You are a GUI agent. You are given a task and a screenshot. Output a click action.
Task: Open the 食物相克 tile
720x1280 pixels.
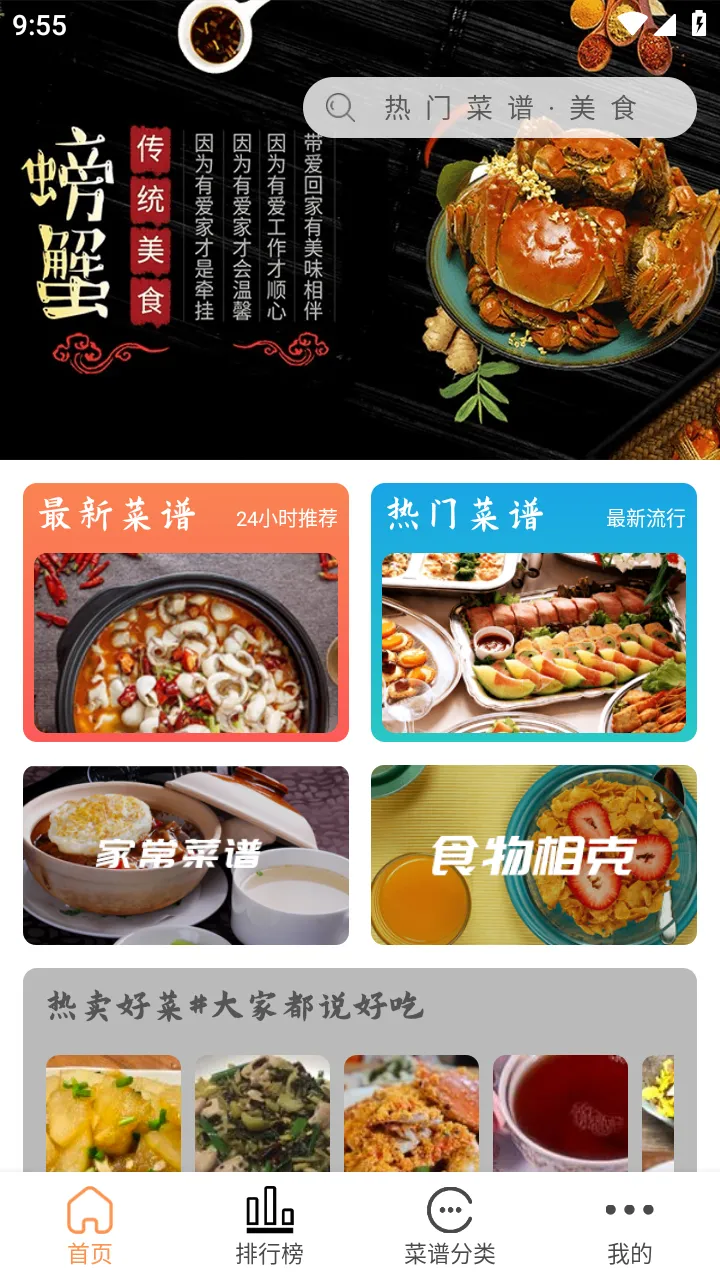[x=534, y=855]
